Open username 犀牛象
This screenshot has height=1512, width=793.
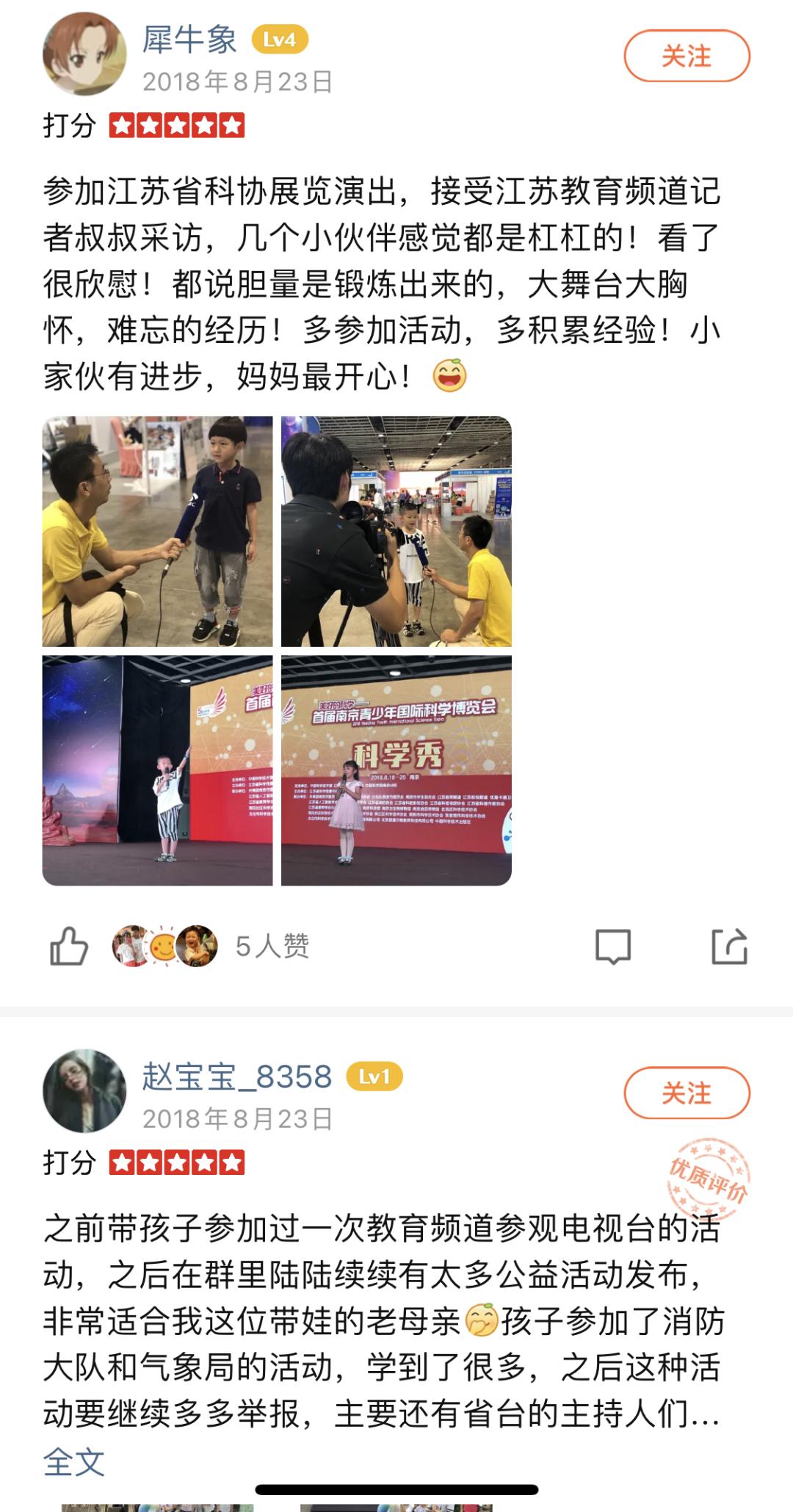point(189,40)
